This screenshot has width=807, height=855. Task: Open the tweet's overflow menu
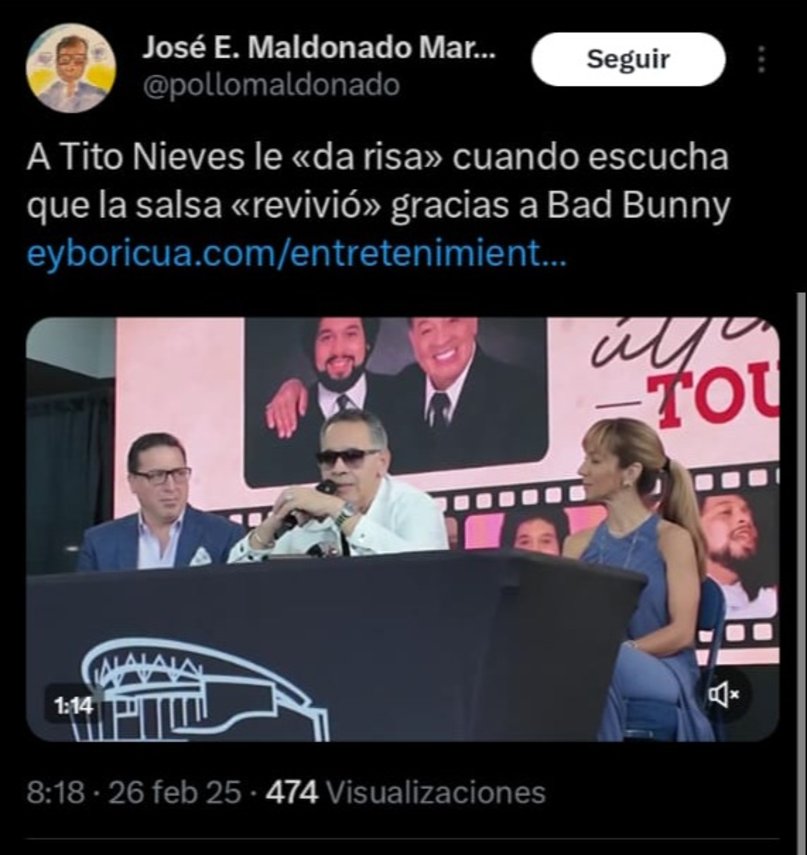click(x=762, y=60)
